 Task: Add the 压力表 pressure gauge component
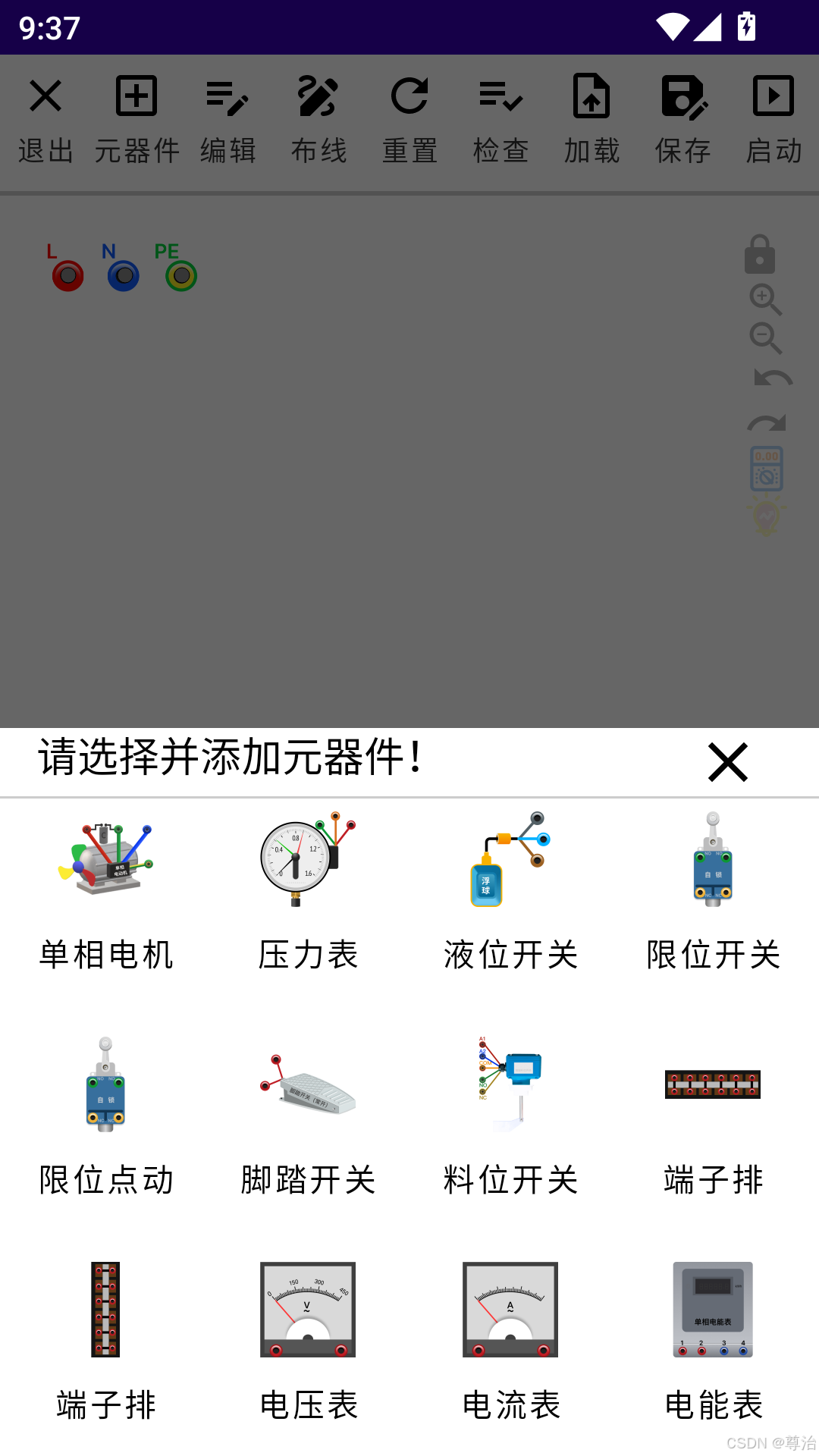[x=308, y=864]
